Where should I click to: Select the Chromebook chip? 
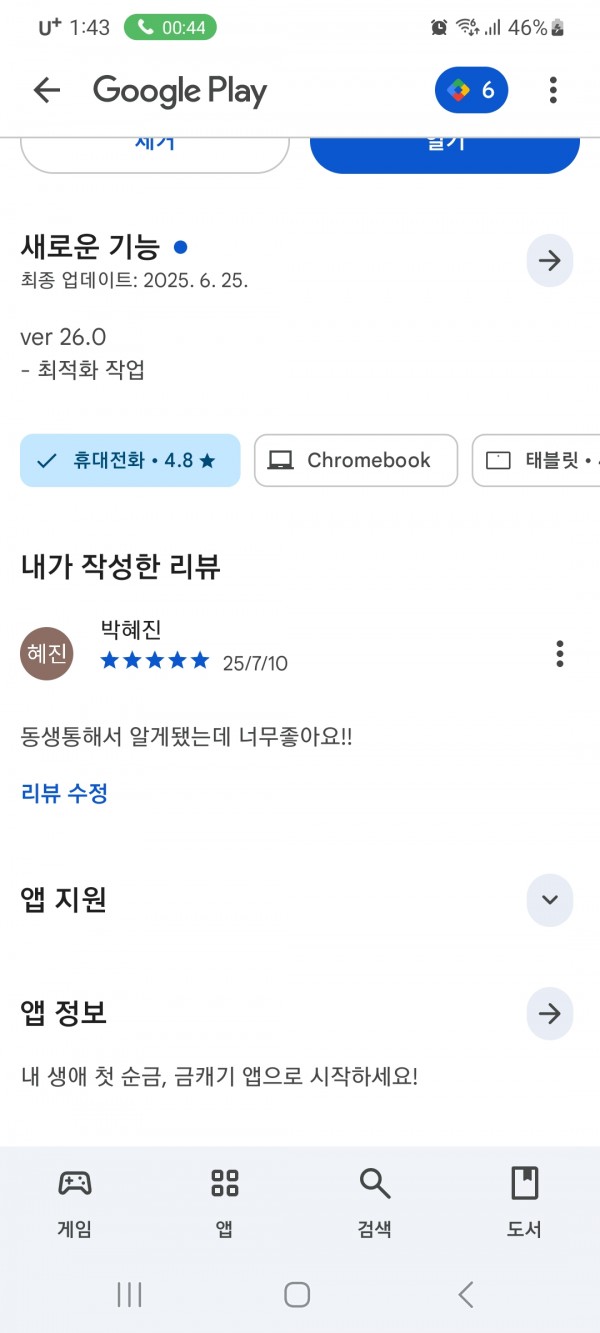(356, 461)
